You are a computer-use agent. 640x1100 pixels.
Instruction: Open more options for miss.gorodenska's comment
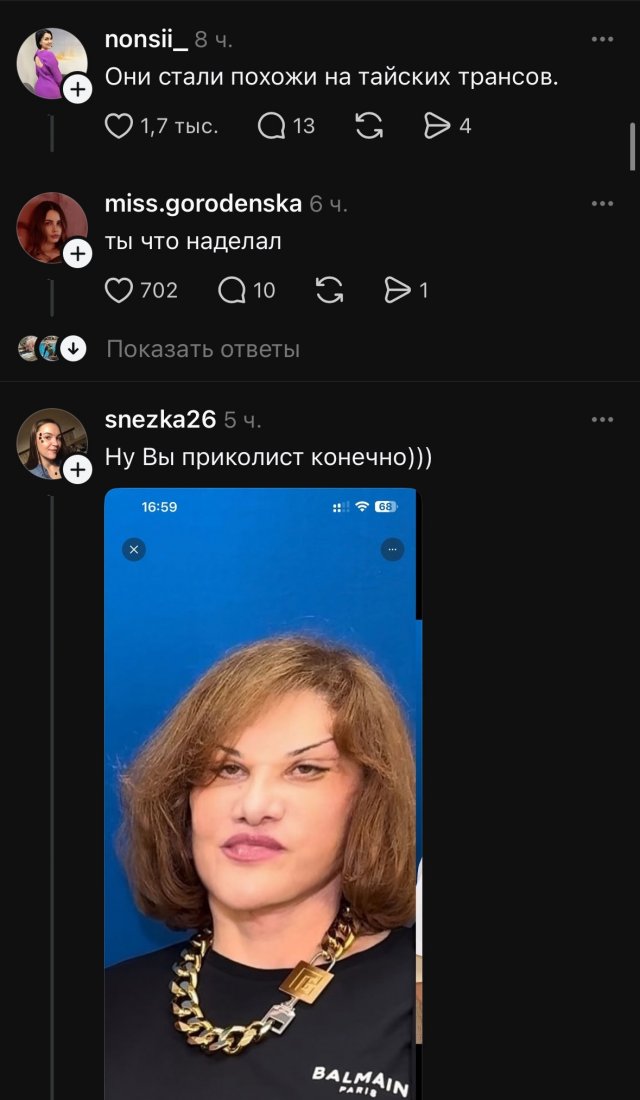pyautogui.click(x=602, y=204)
